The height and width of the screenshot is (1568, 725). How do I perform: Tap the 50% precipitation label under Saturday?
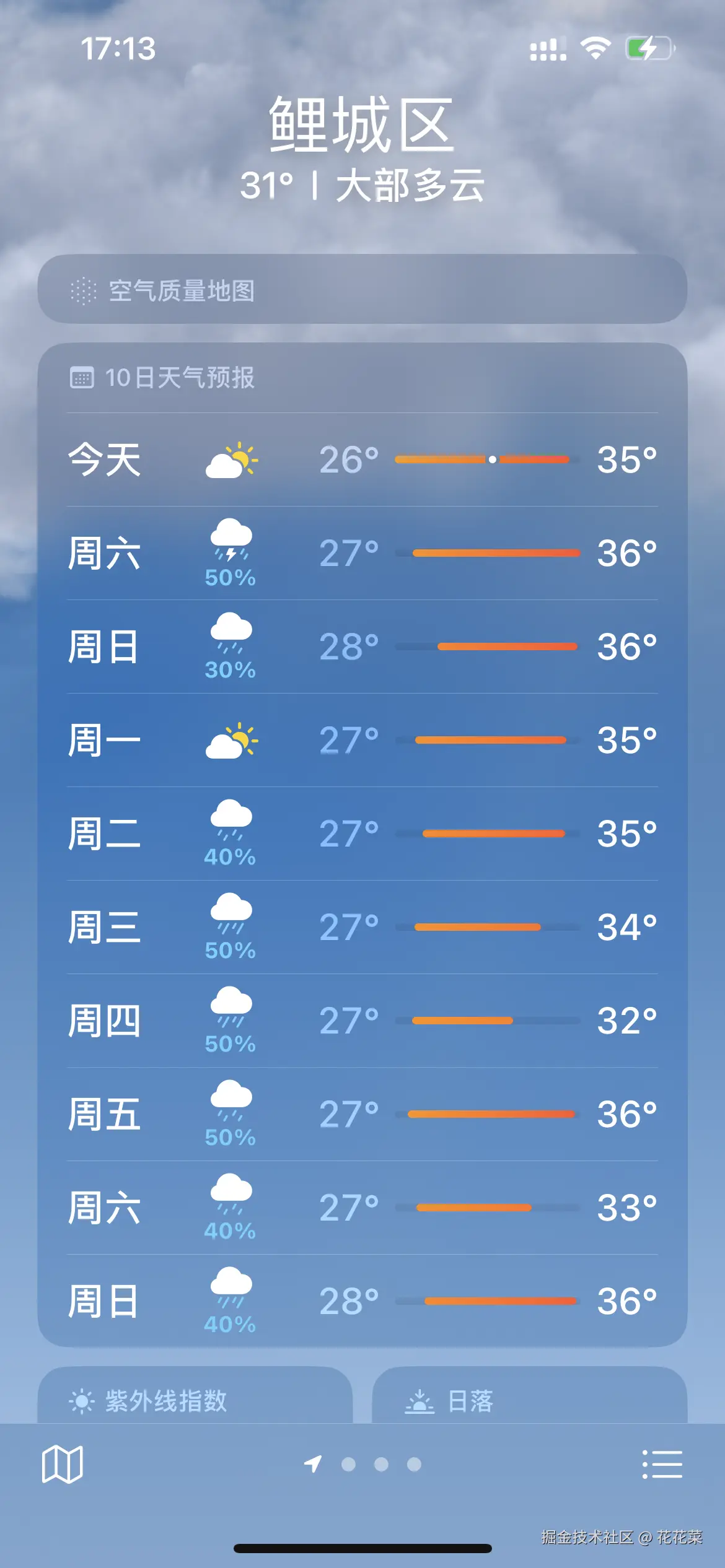231,579
